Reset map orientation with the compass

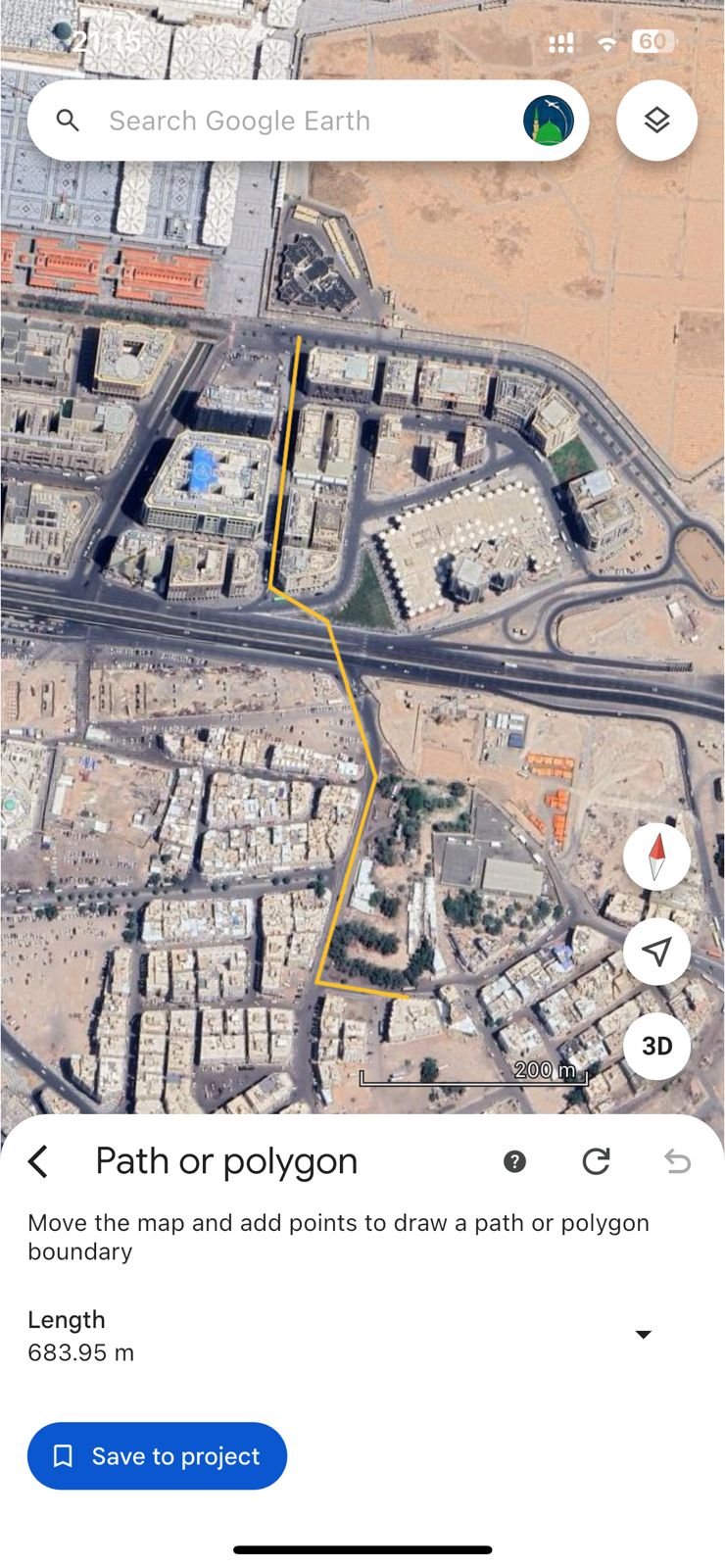coord(656,857)
